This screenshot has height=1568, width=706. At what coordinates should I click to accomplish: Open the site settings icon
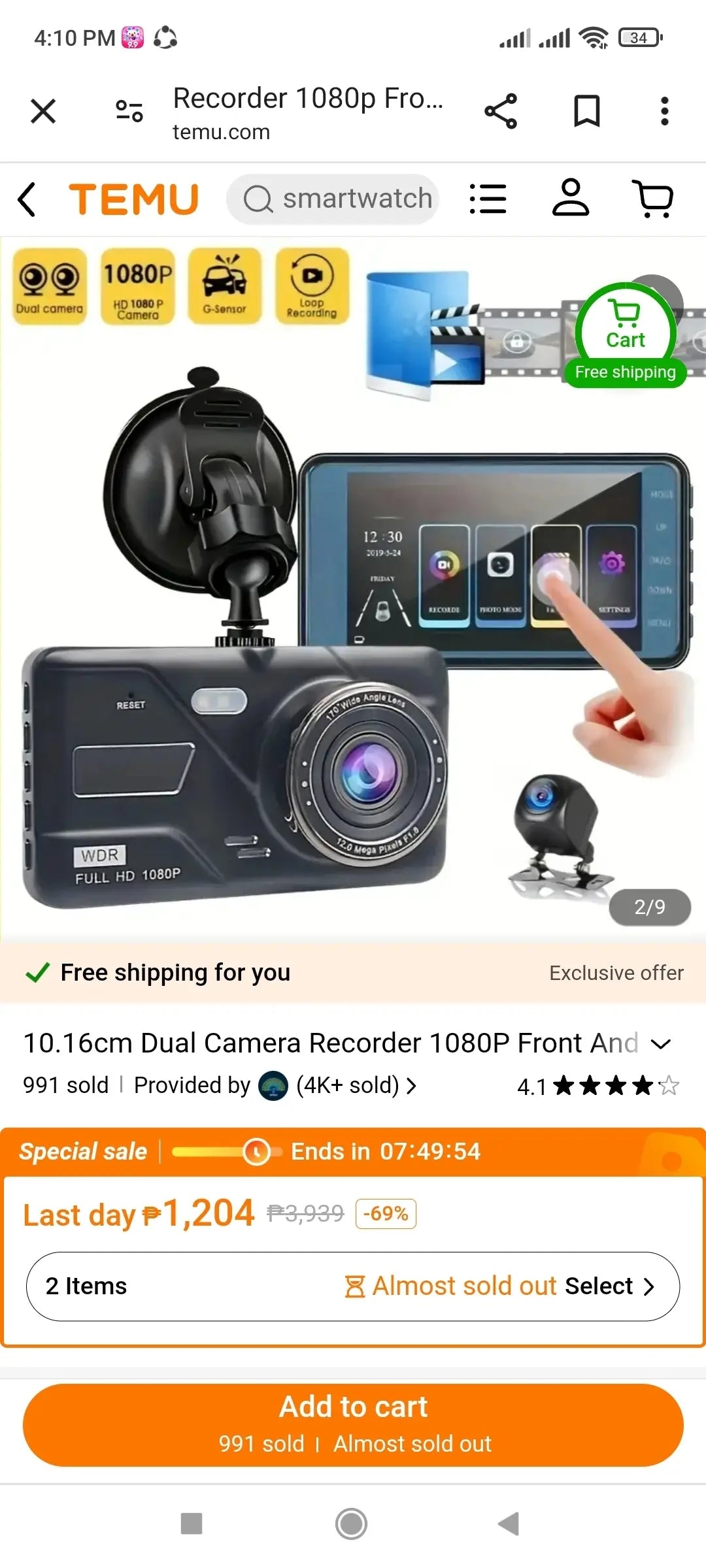pyautogui.click(x=129, y=111)
